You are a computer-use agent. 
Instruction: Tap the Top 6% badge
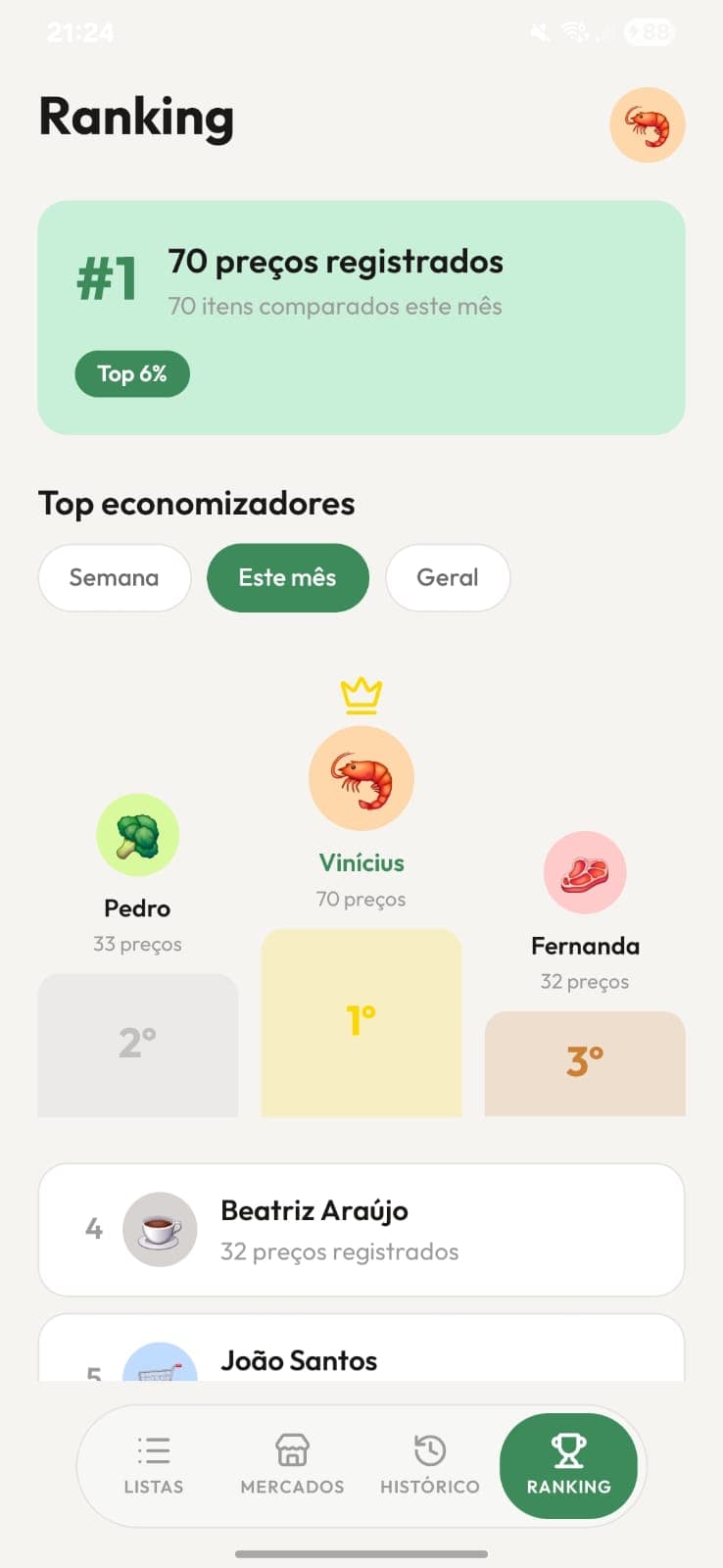click(132, 373)
